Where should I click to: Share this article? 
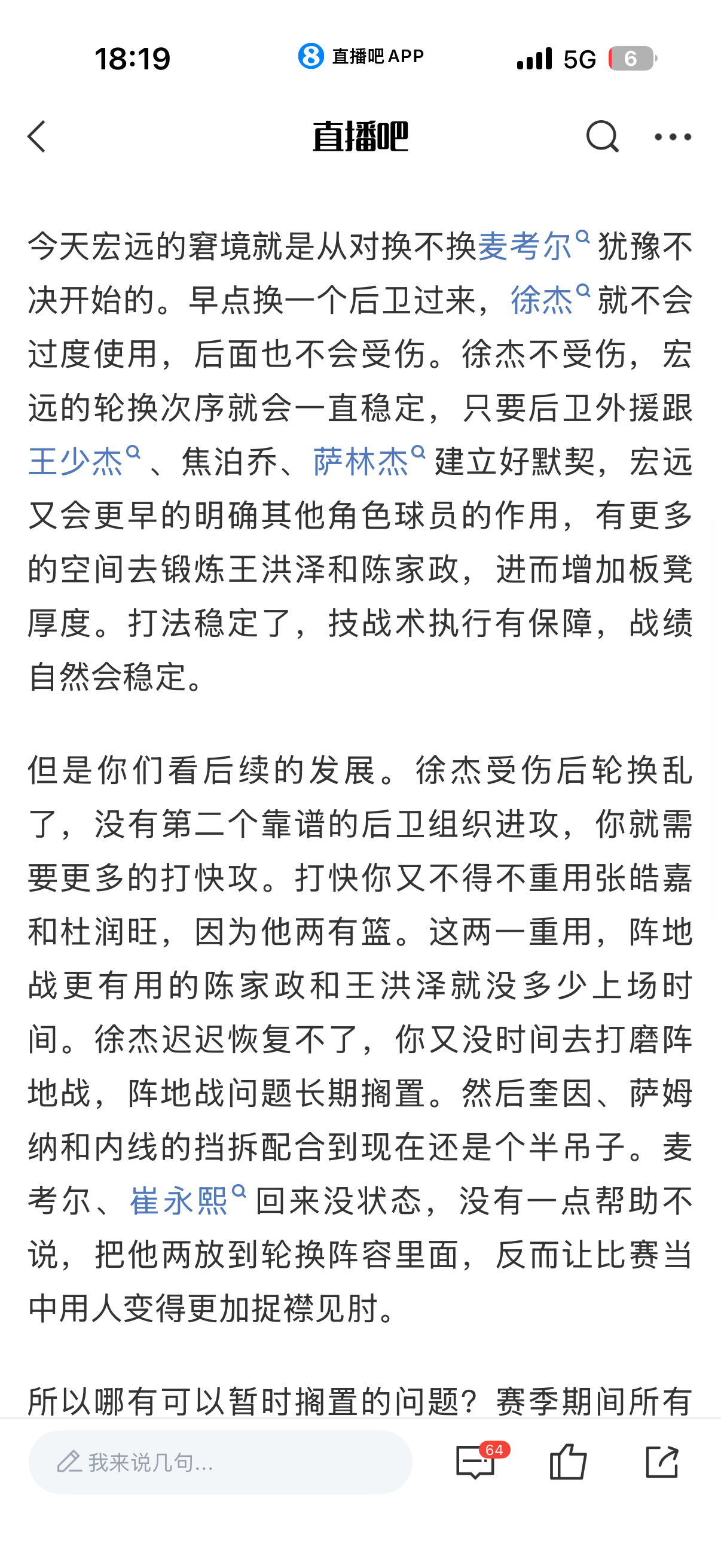click(661, 1462)
